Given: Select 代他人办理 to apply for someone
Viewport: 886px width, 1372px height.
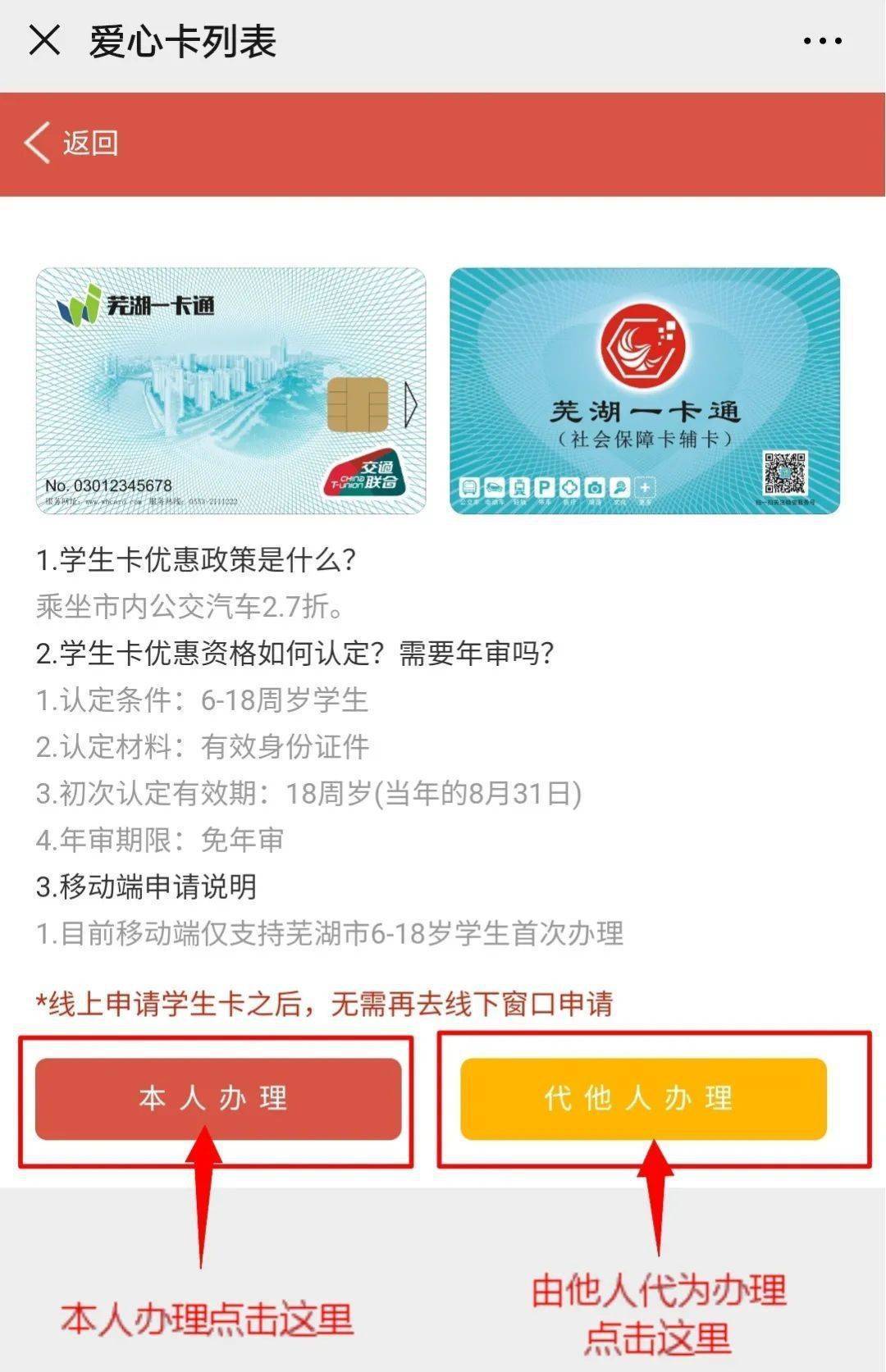Looking at the screenshot, I should (642, 1098).
